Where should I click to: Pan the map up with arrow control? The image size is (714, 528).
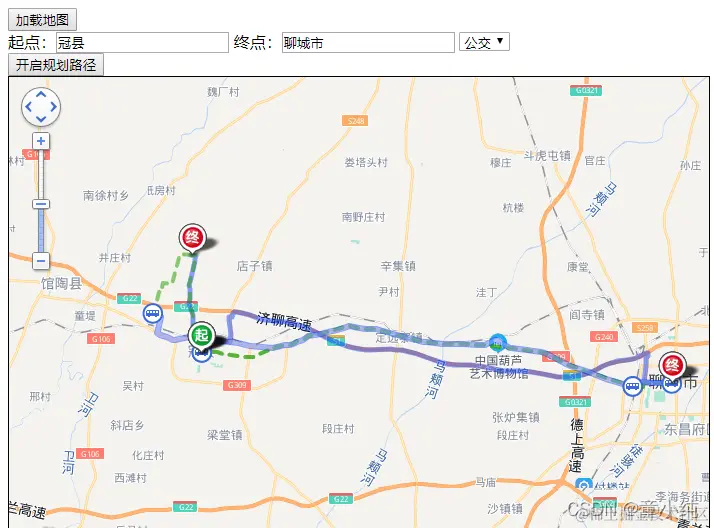(x=41, y=94)
